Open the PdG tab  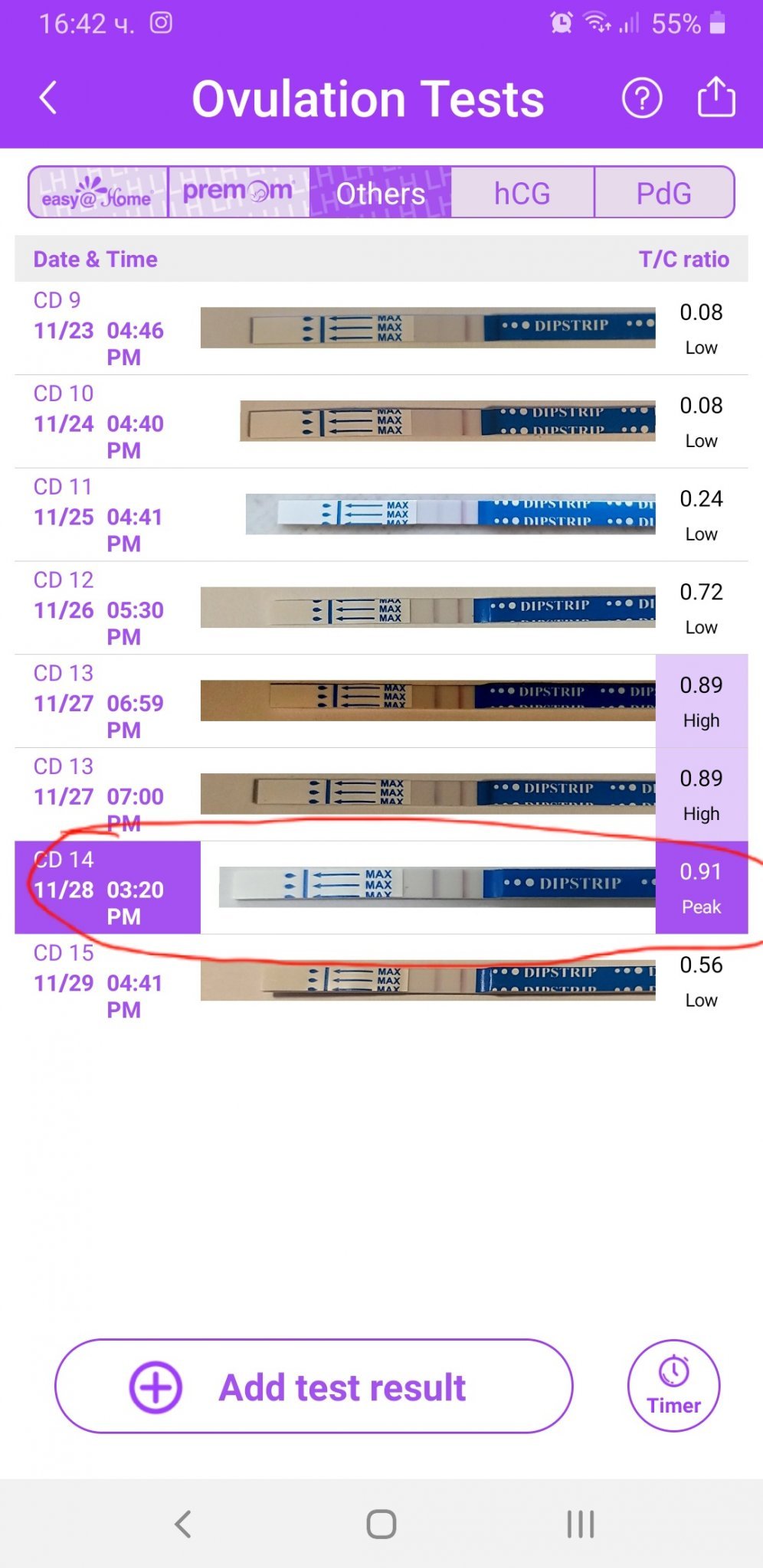coord(663,193)
